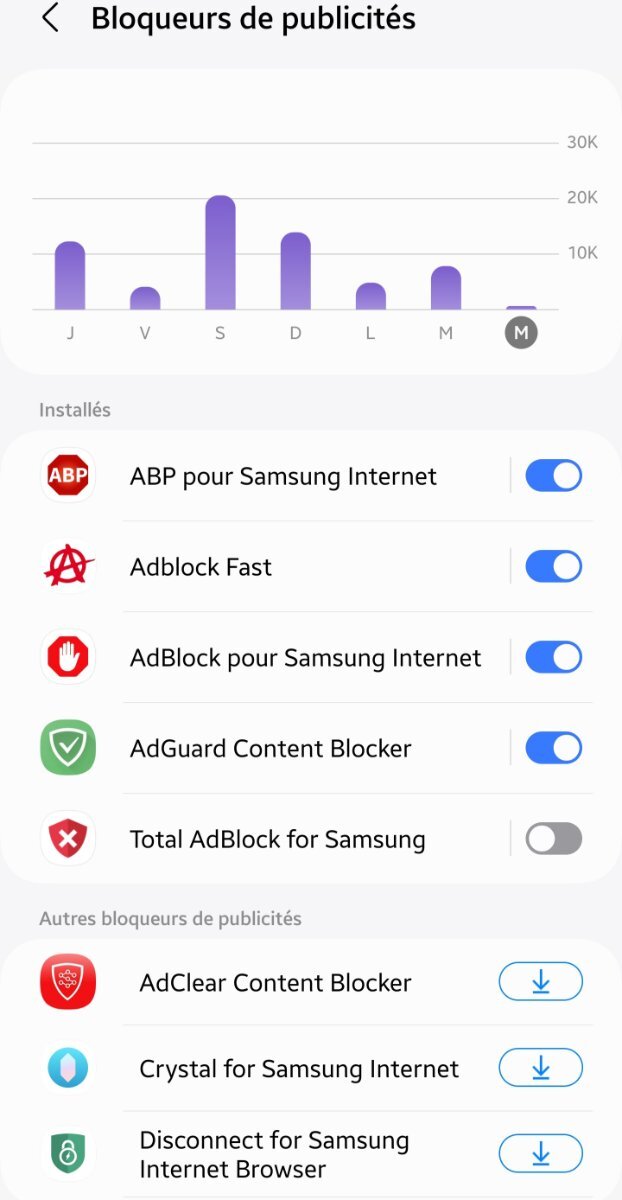This screenshot has width=622, height=1200.
Task: Turn off the Adblock Fast switch
Action: tap(554, 567)
